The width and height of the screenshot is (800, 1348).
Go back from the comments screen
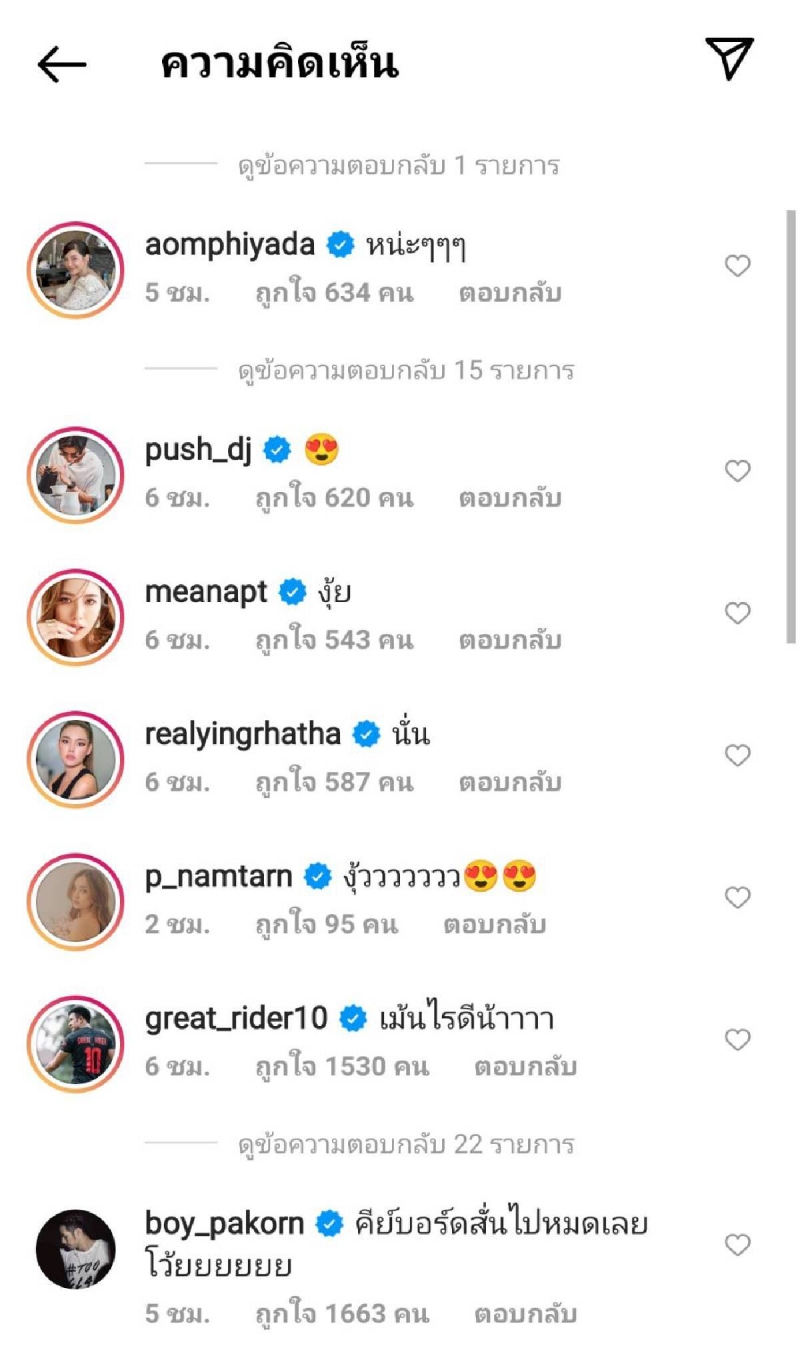point(62,64)
